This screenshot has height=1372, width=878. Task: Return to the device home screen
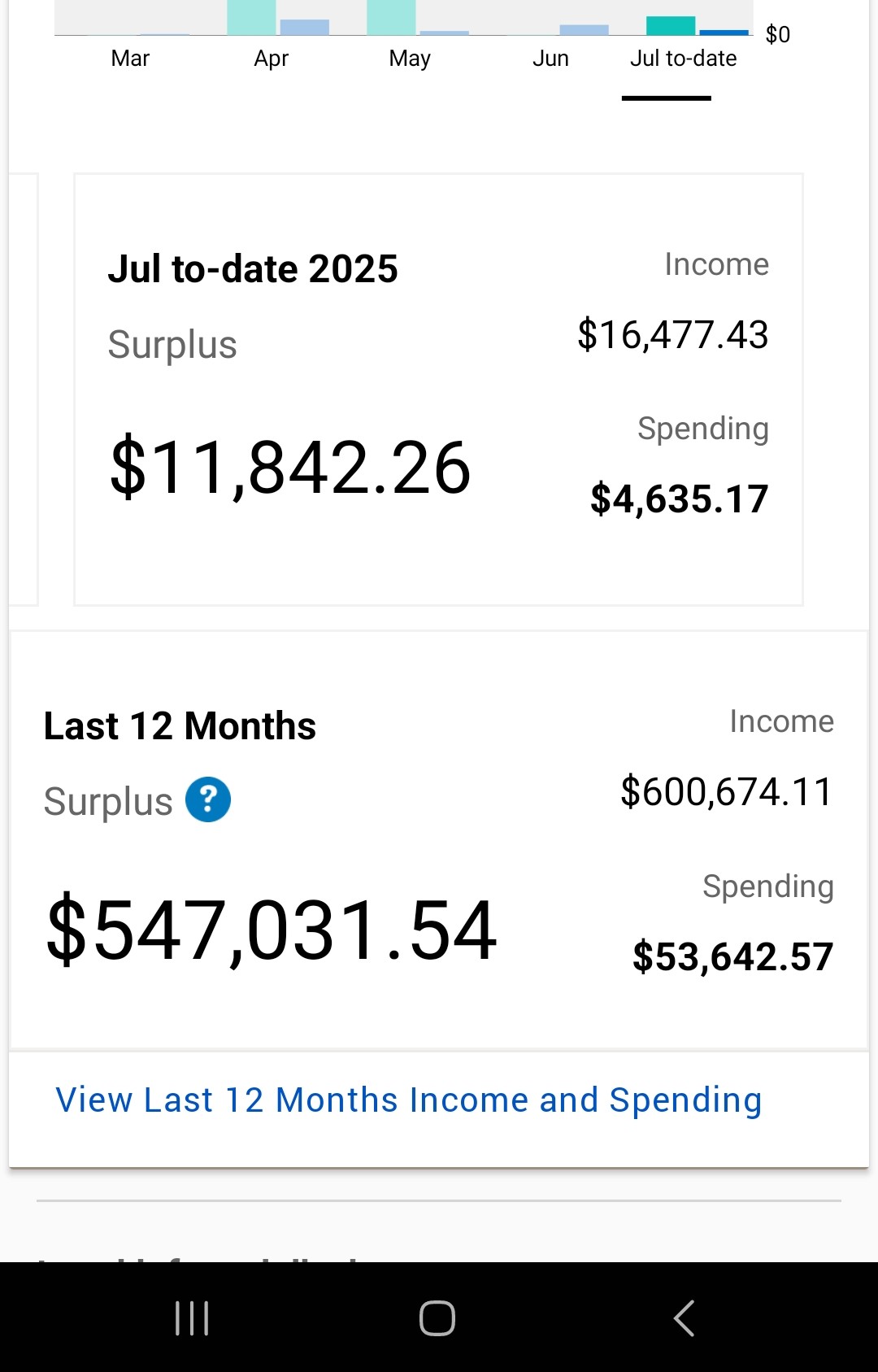coord(437,1318)
